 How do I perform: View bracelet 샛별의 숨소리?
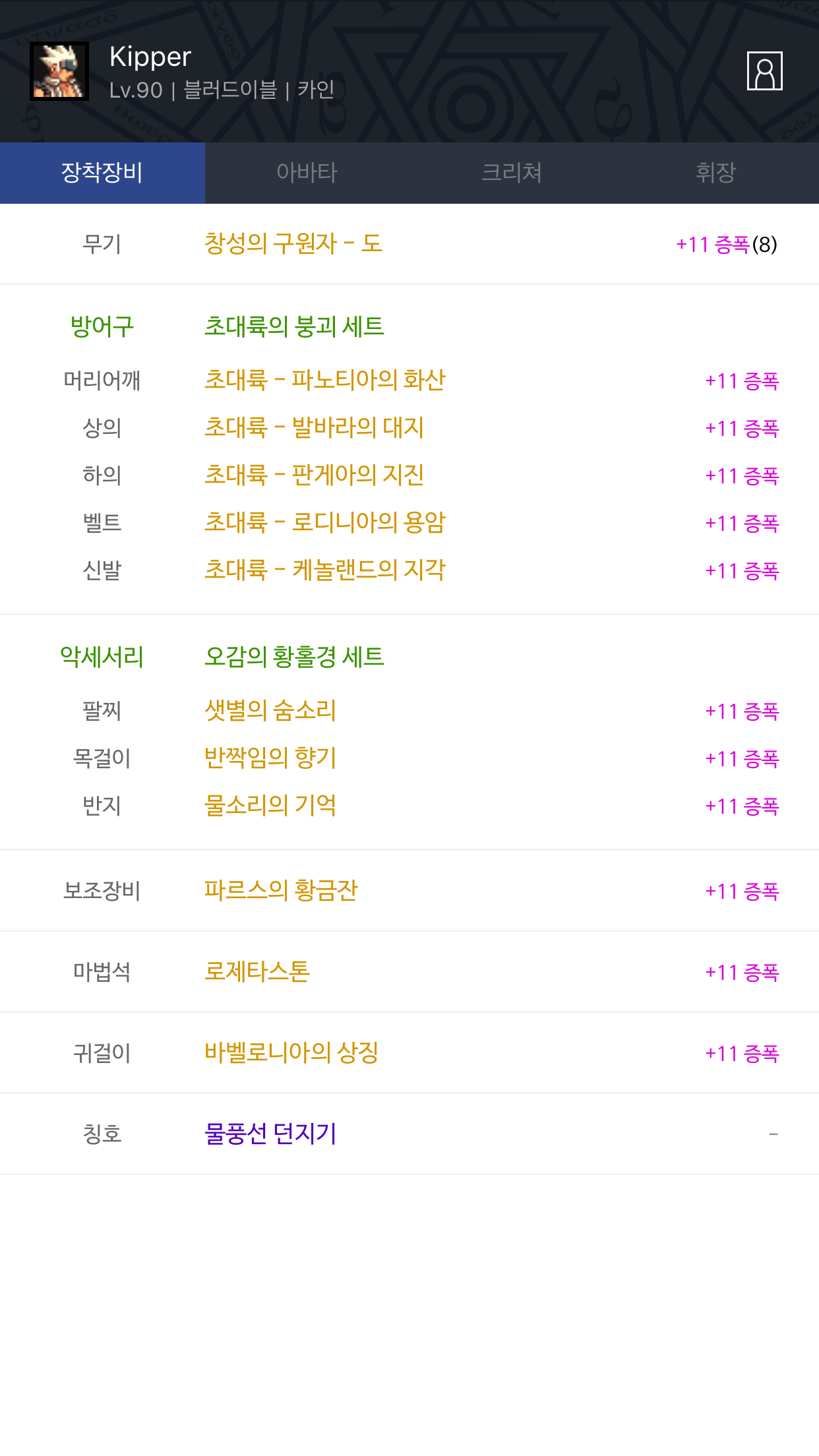point(270,710)
